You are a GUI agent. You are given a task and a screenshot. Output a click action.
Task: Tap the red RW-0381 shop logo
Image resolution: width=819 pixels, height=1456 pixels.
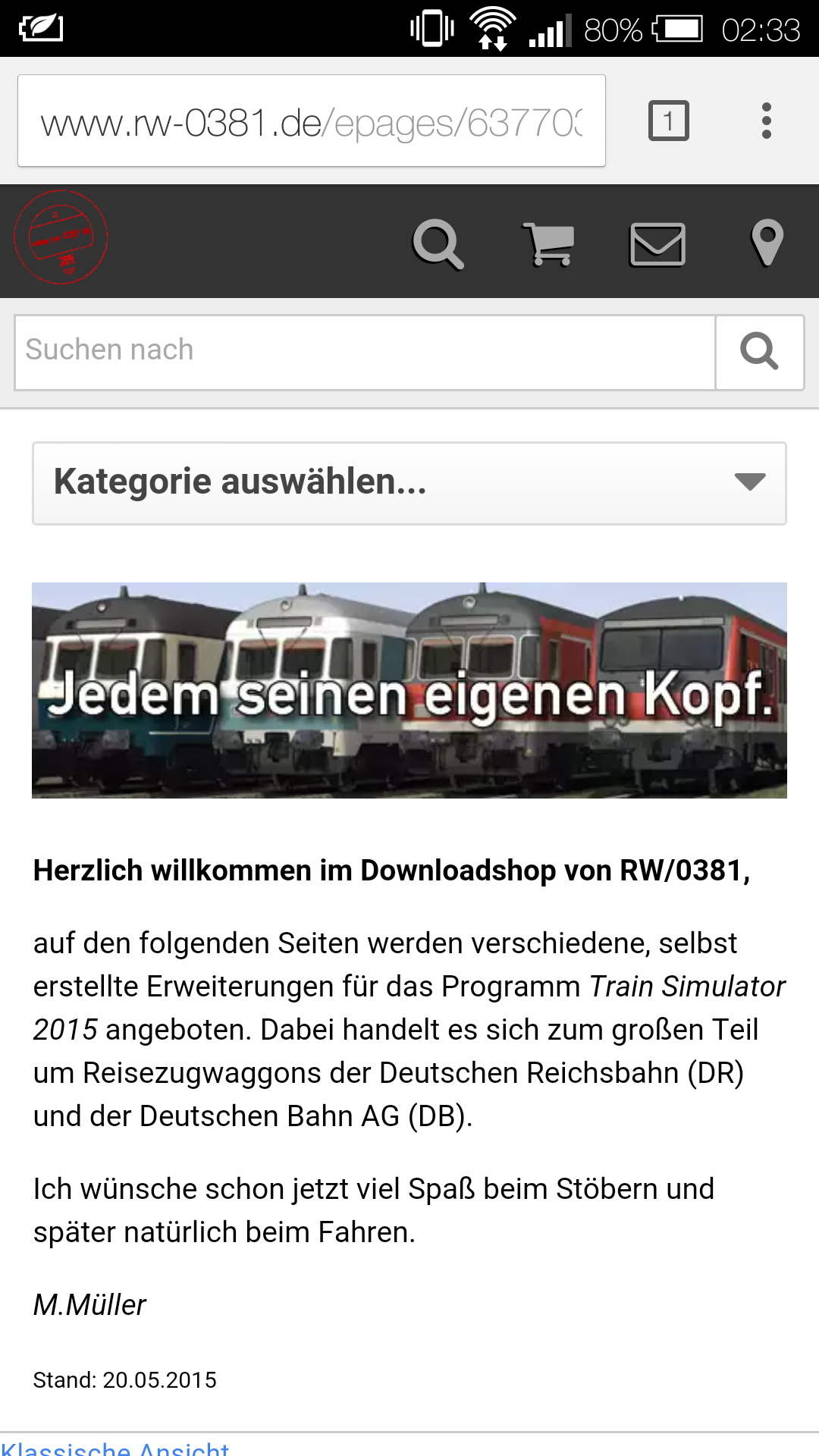[x=61, y=237]
